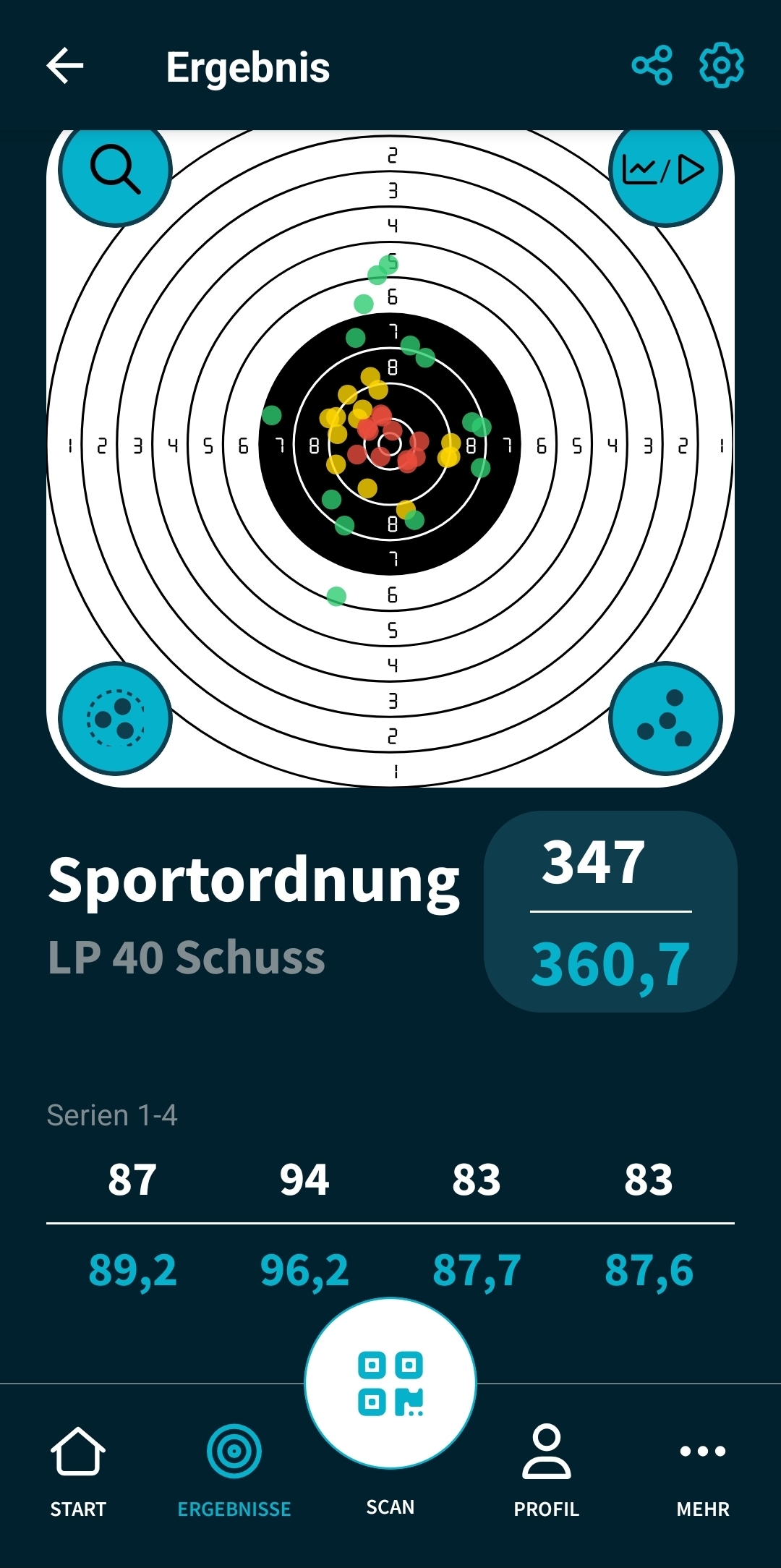The width and height of the screenshot is (781, 1568).
Task: Zoom in with the magnifier button
Action: (115, 170)
